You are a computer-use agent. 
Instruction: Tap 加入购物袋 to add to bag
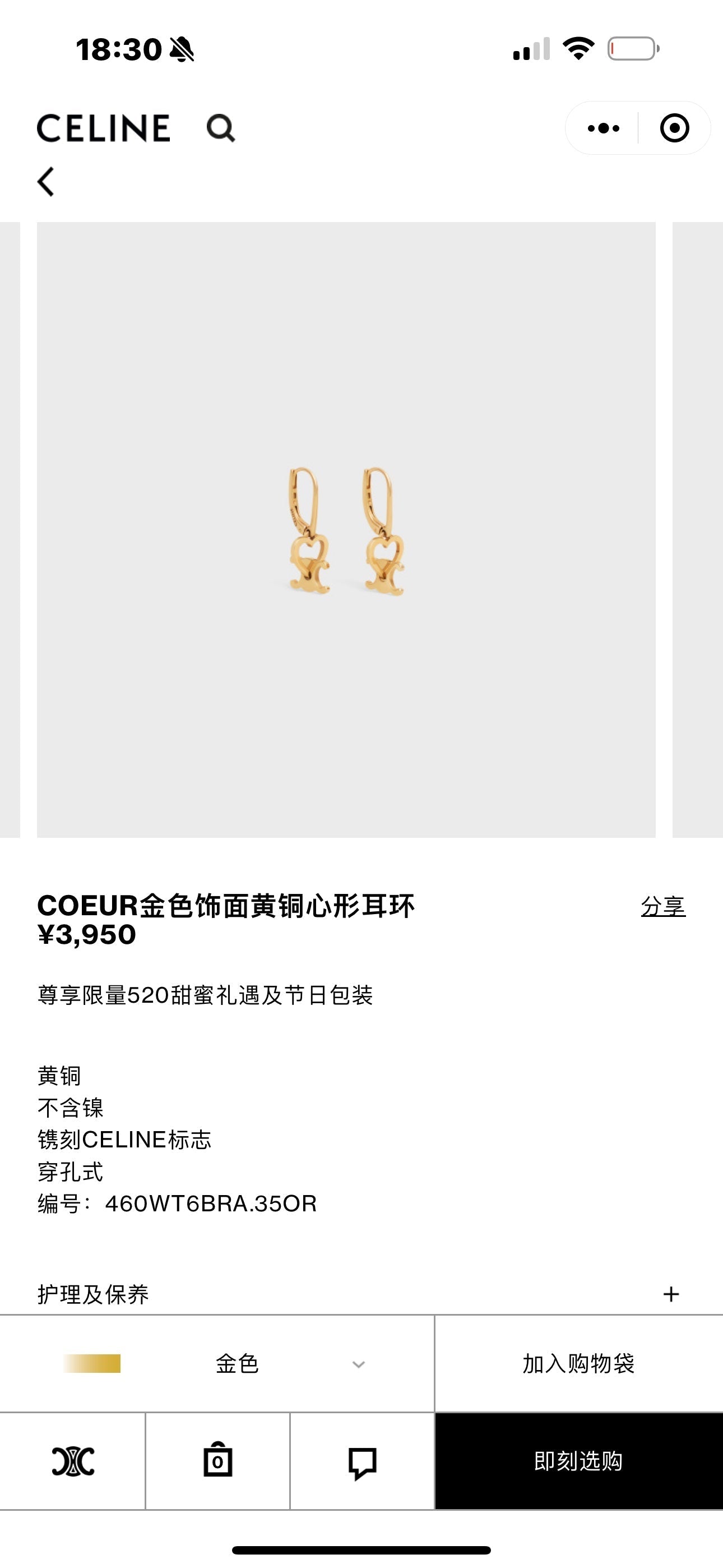pos(578,1364)
